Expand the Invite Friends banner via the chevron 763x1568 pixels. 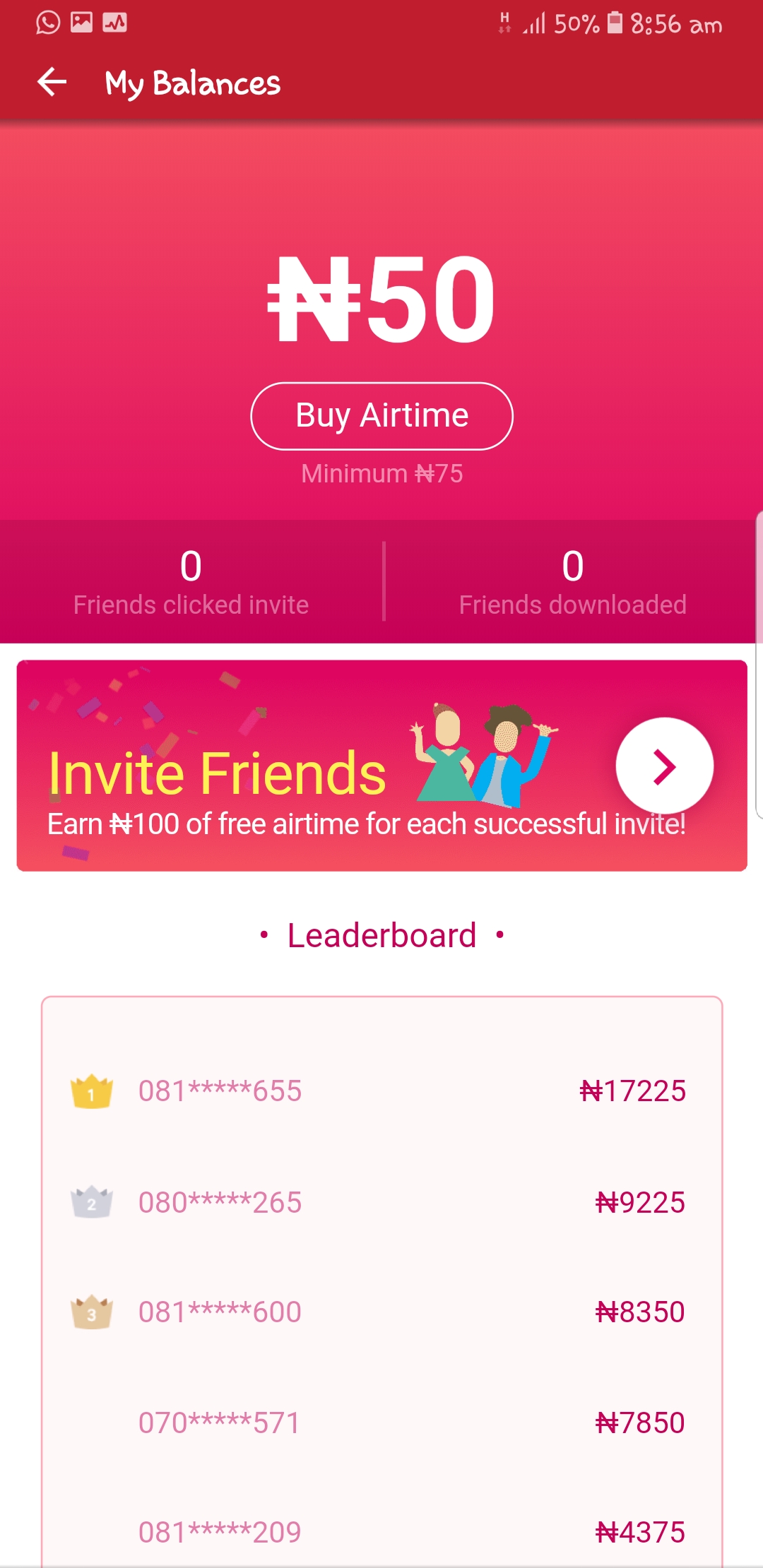click(x=663, y=765)
